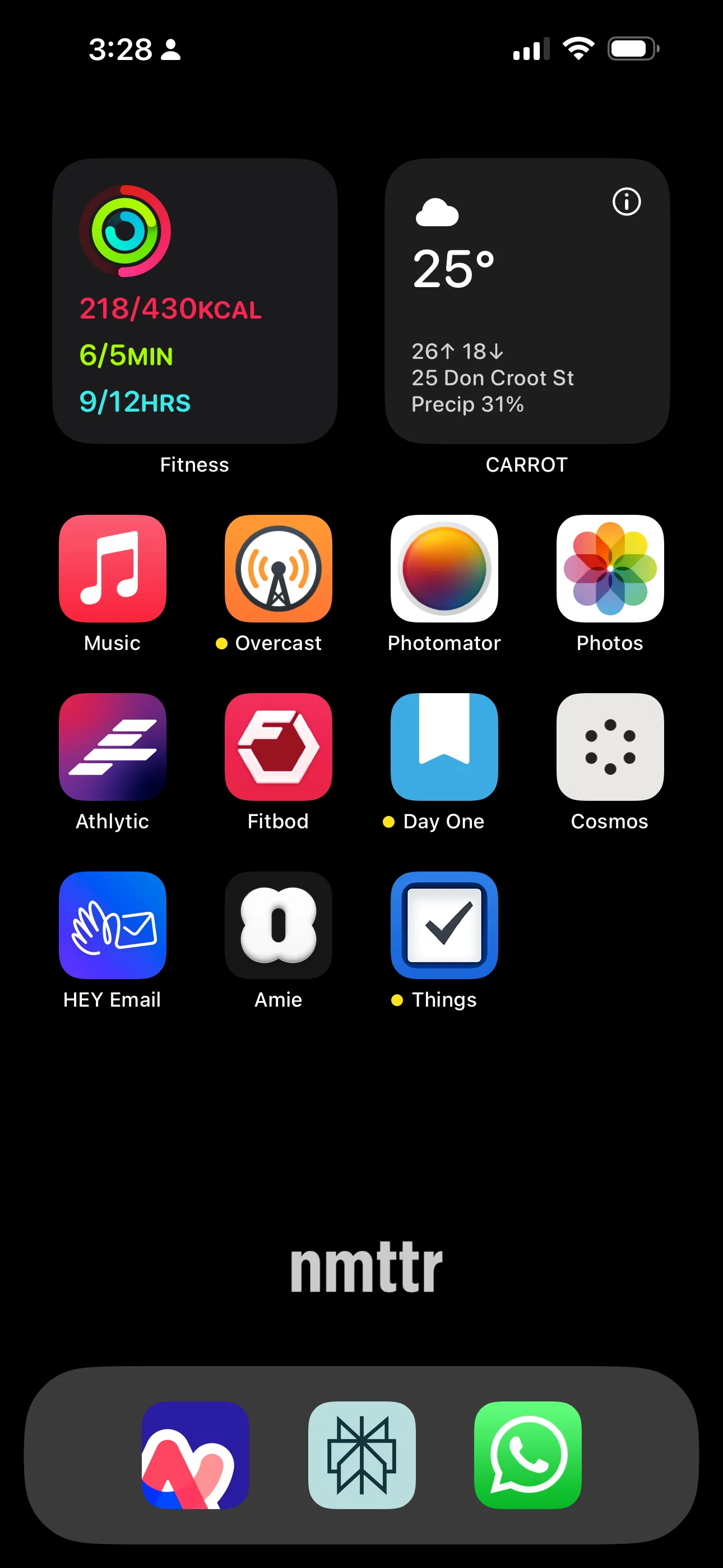723x1568 pixels.
Task: Launch the teal geometric star app in dock
Action: tap(361, 1455)
